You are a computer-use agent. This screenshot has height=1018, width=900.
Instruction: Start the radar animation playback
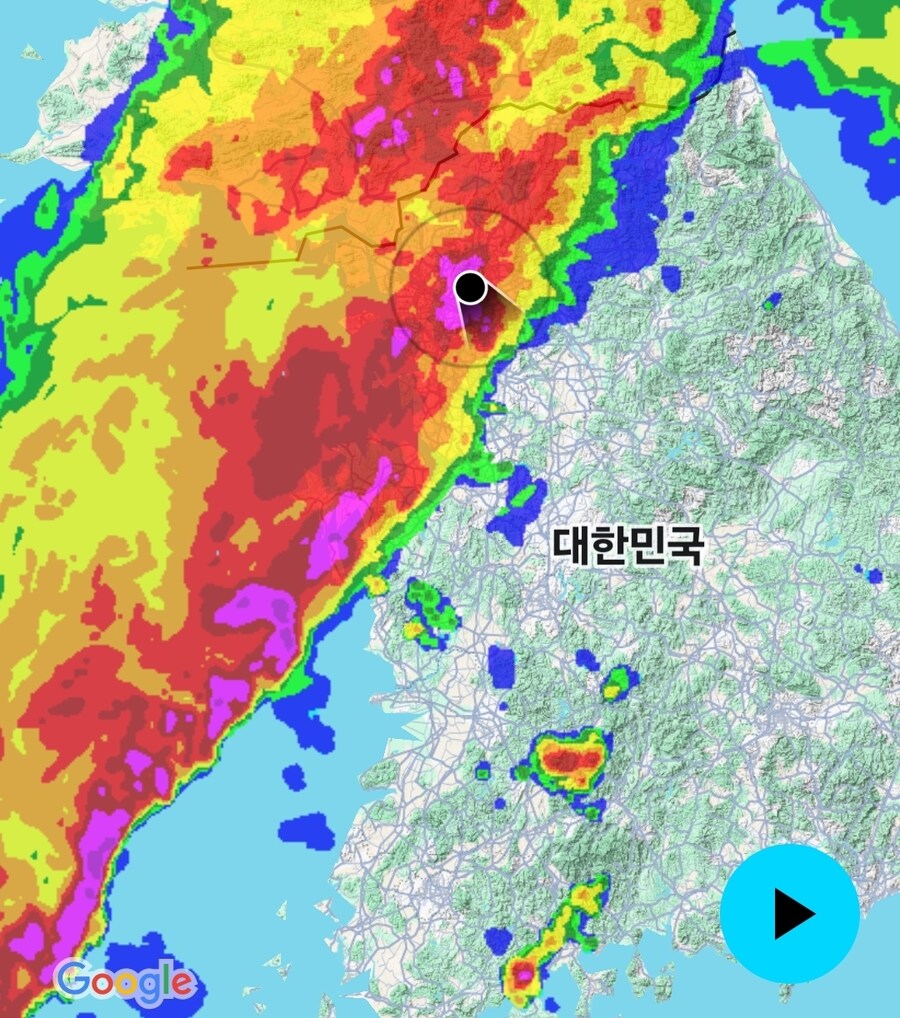[x=790, y=913]
